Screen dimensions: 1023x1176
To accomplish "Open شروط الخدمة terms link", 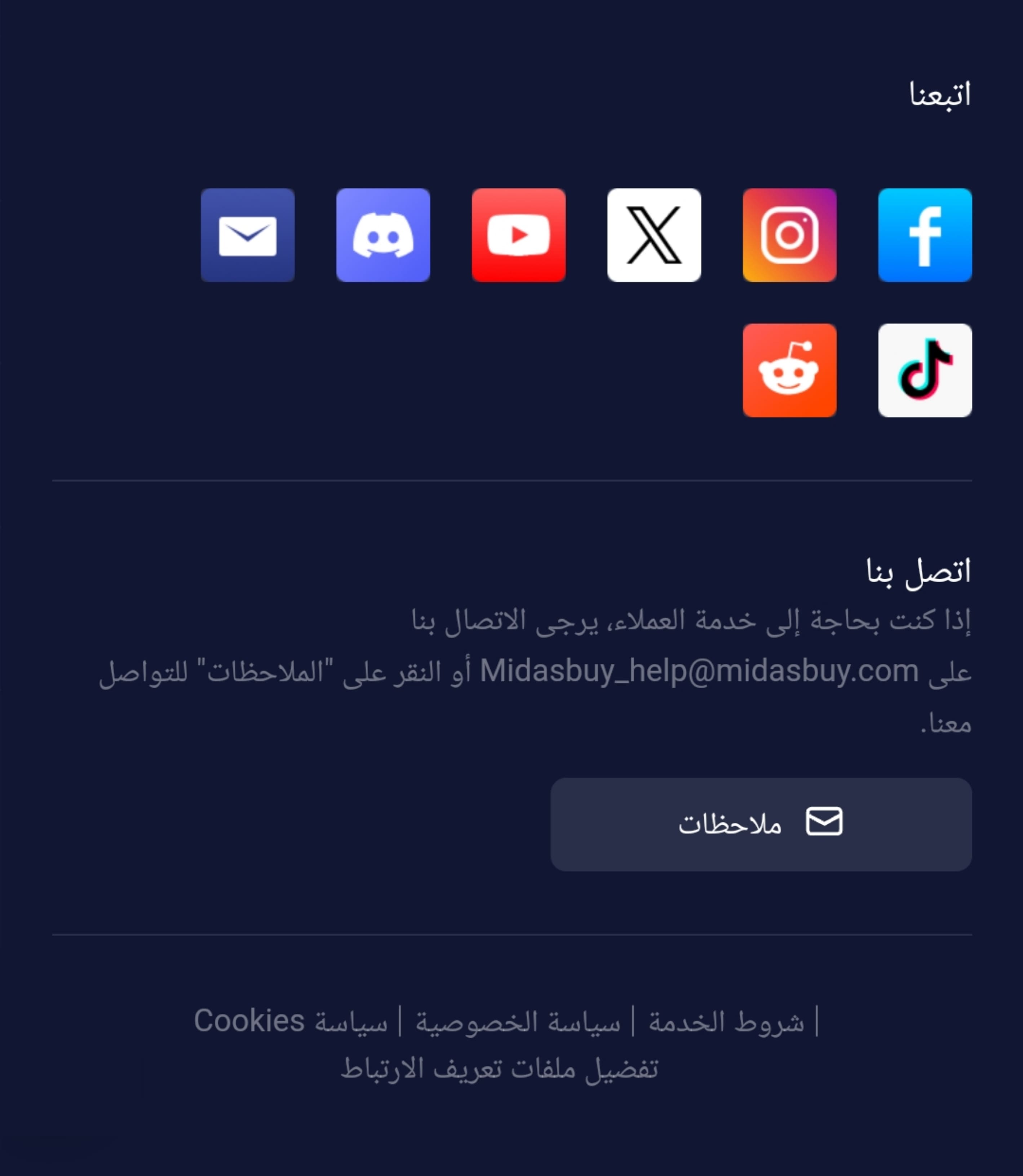I will (x=726, y=1021).
